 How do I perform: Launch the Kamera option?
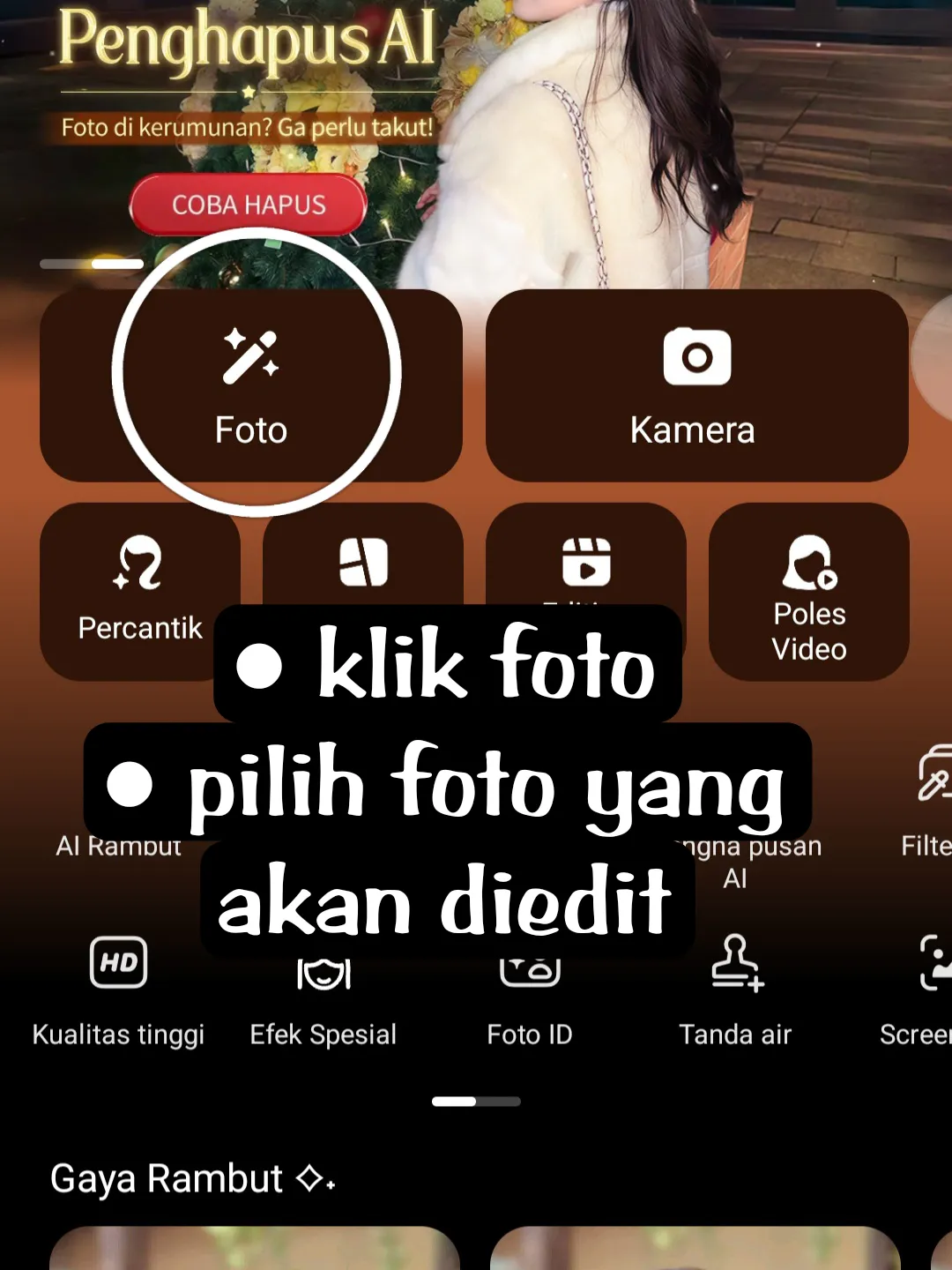(x=695, y=386)
